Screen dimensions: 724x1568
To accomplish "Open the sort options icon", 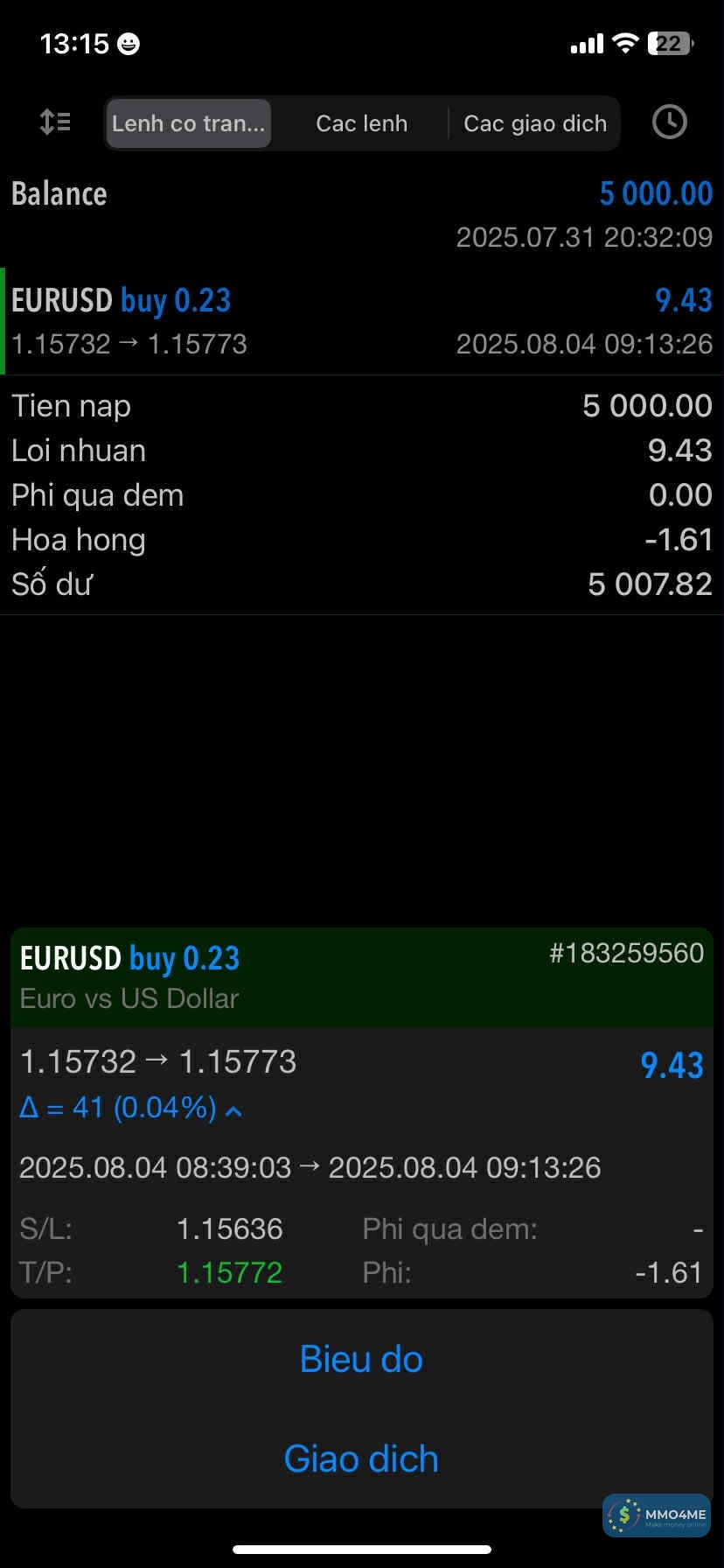I will [55, 122].
